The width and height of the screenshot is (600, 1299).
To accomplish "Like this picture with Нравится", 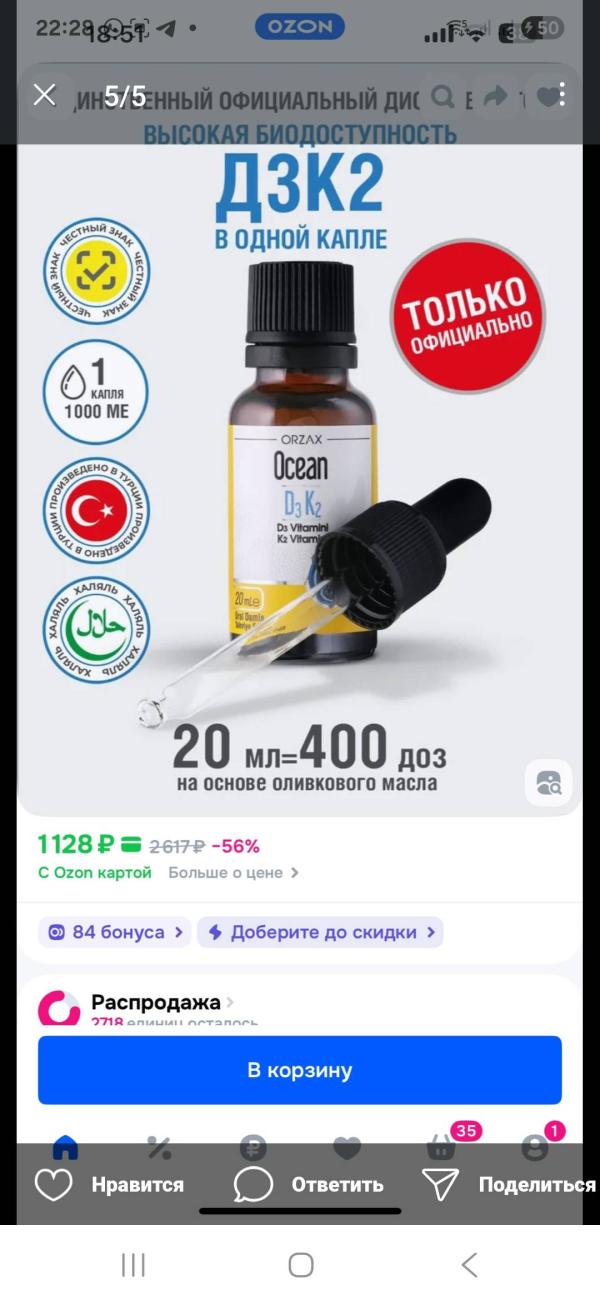I will [x=110, y=1185].
